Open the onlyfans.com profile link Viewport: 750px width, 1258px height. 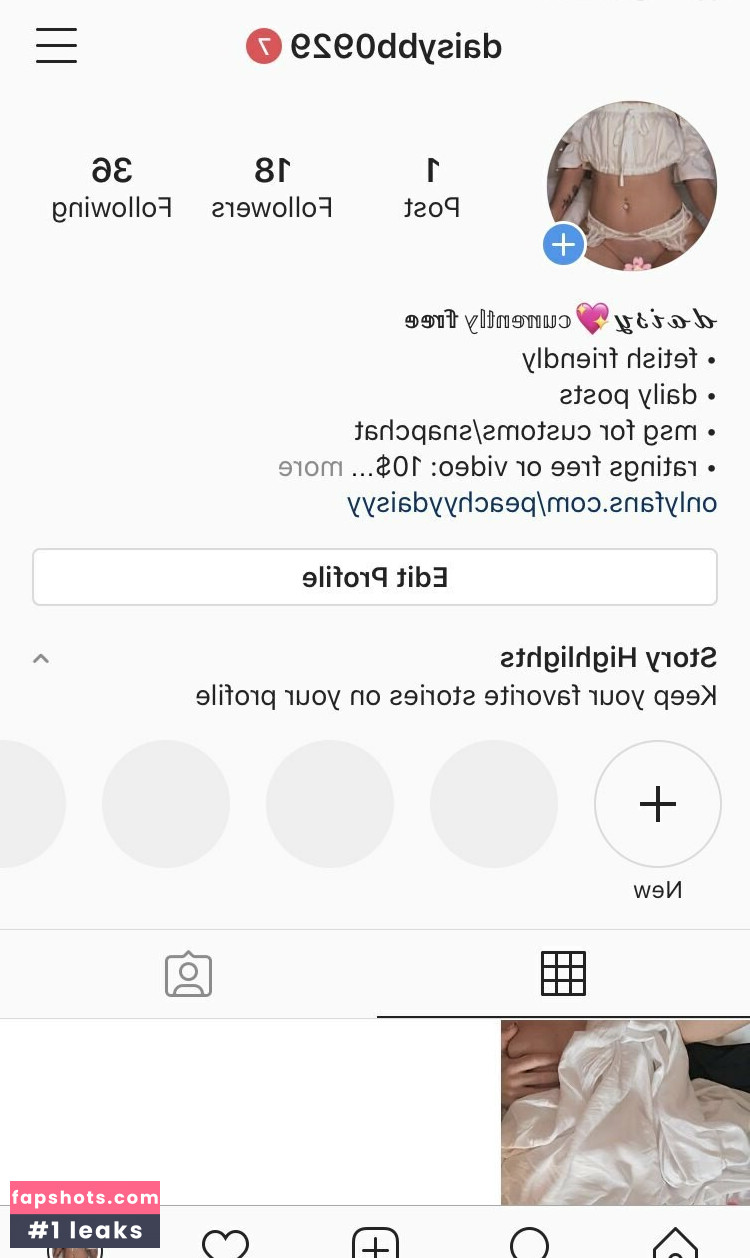(532, 502)
